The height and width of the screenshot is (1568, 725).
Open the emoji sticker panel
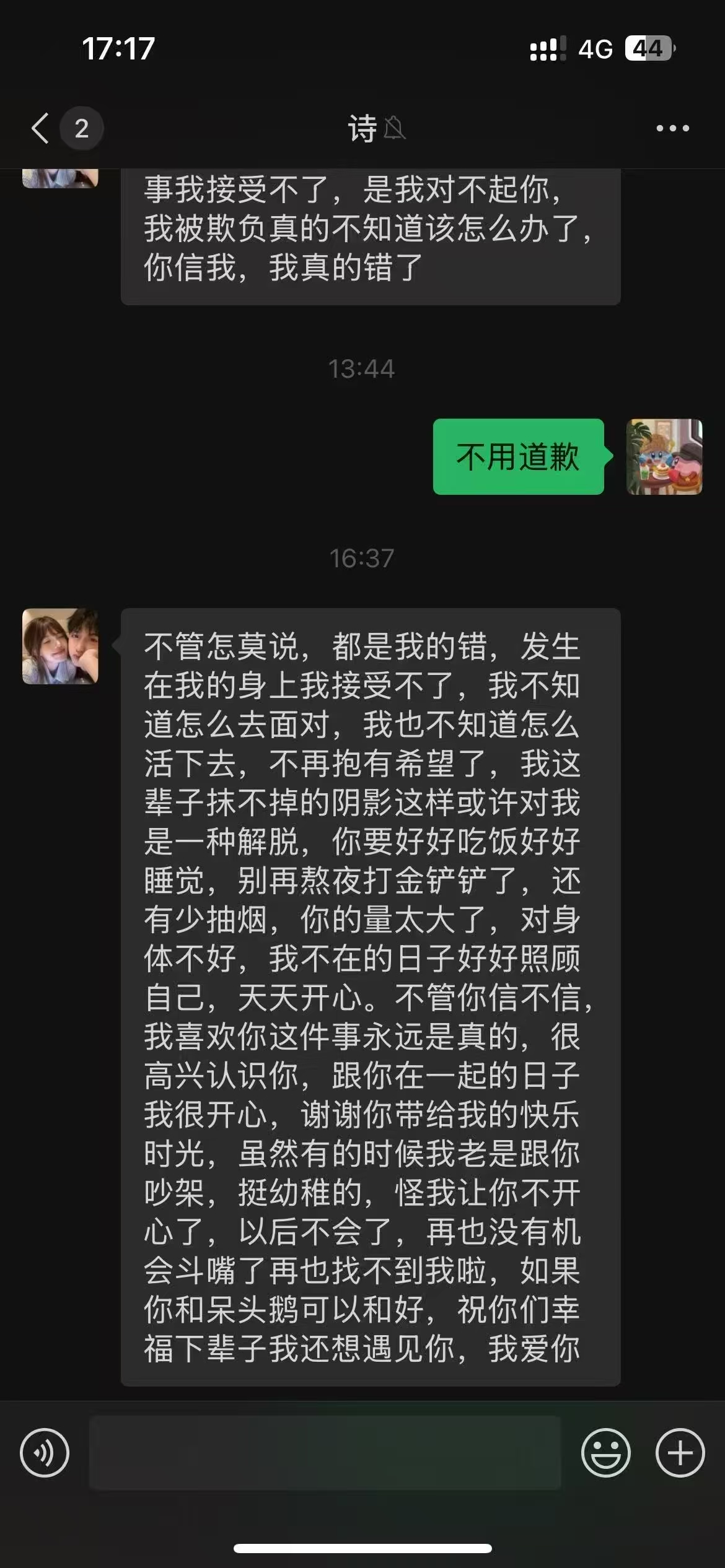(x=605, y=1452)
